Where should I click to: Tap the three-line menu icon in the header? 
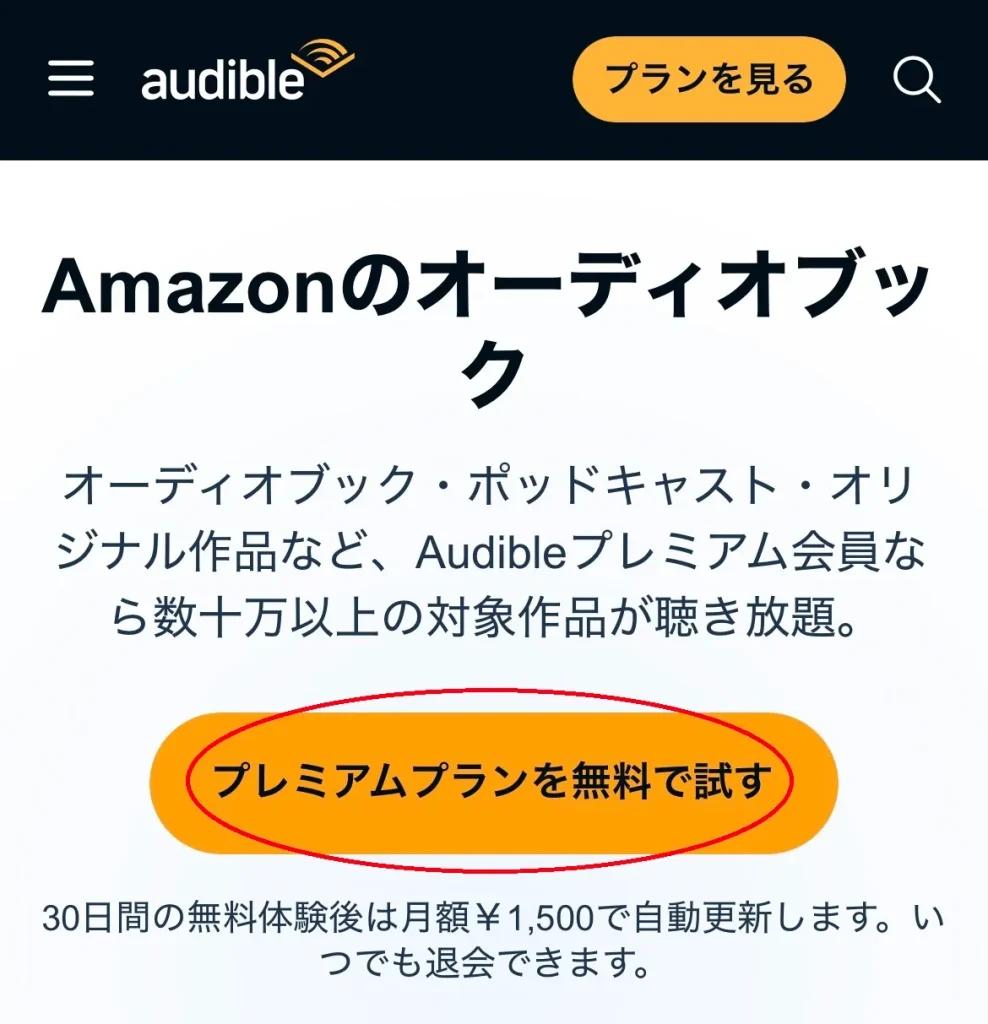(x=70, y=78)
